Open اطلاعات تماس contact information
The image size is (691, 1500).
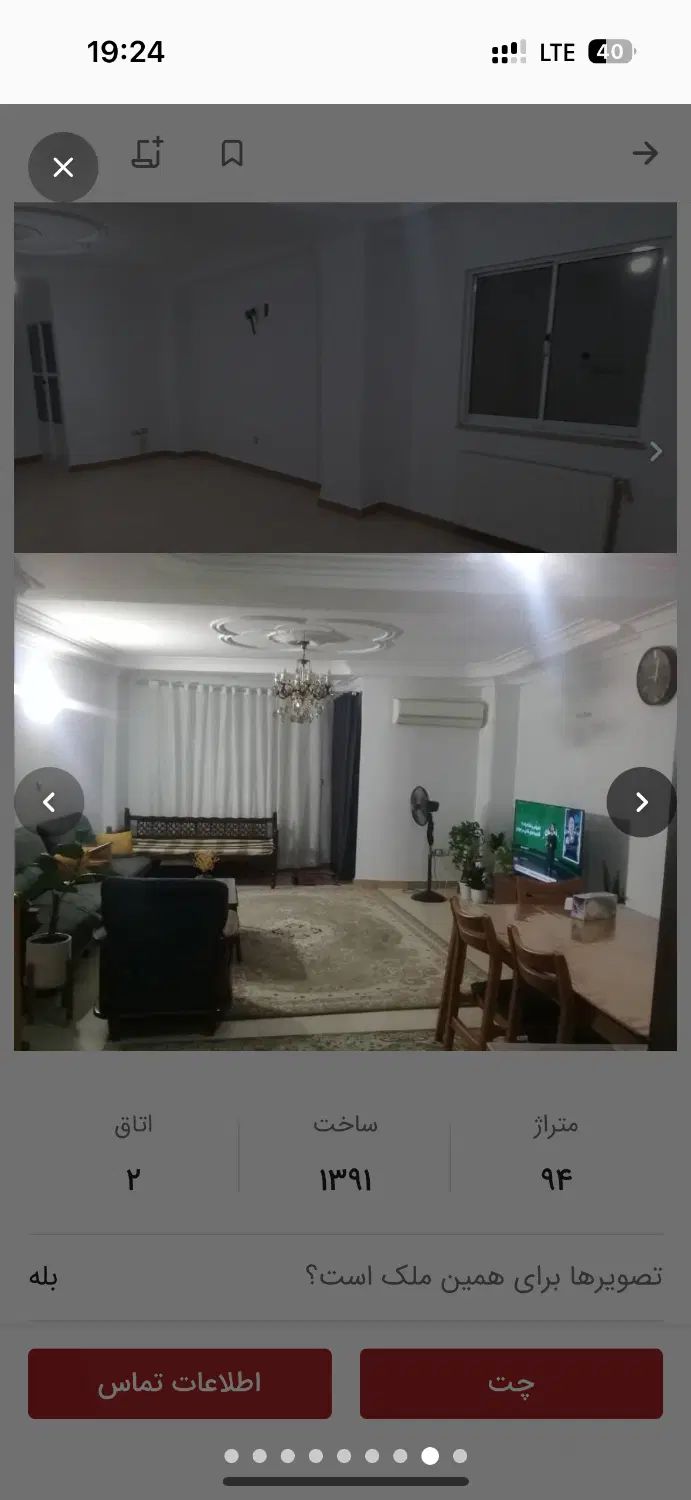click(180, 1383)
